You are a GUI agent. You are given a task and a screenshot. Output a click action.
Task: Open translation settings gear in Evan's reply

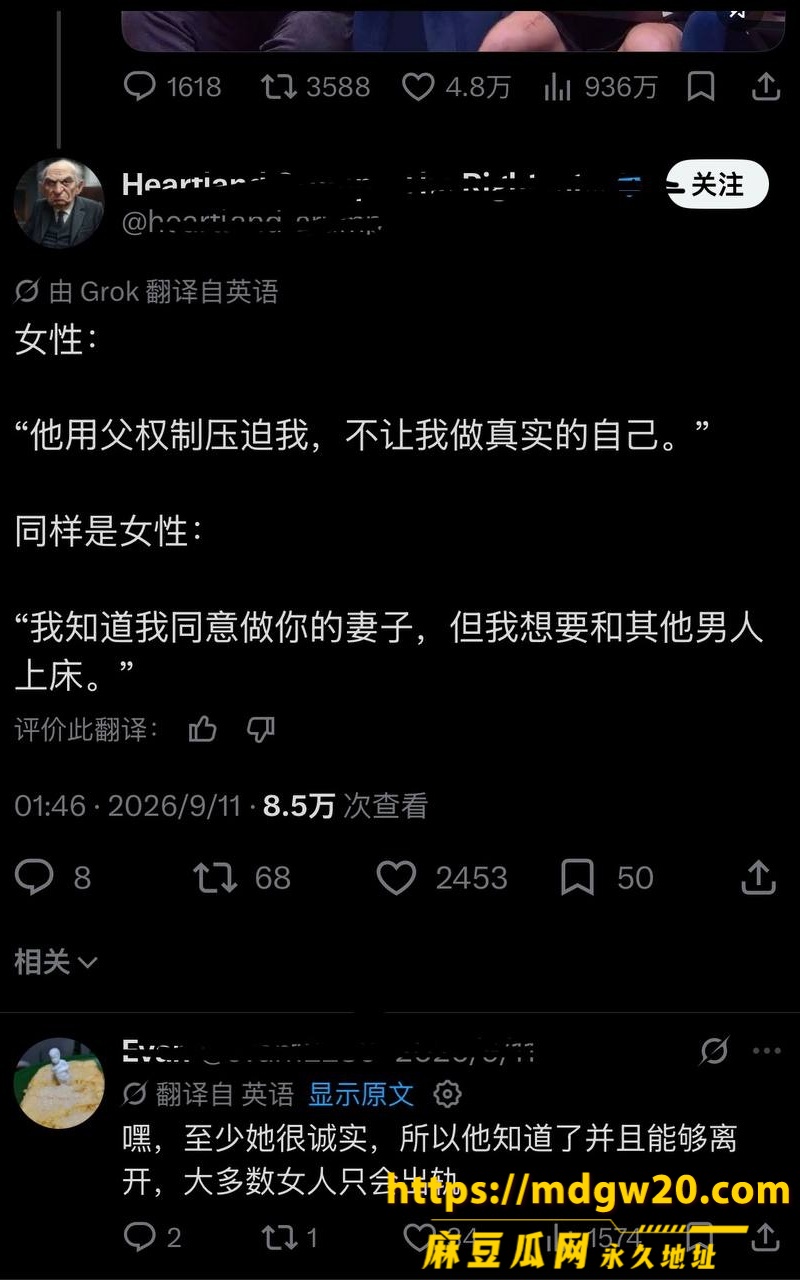(447, 1094)
